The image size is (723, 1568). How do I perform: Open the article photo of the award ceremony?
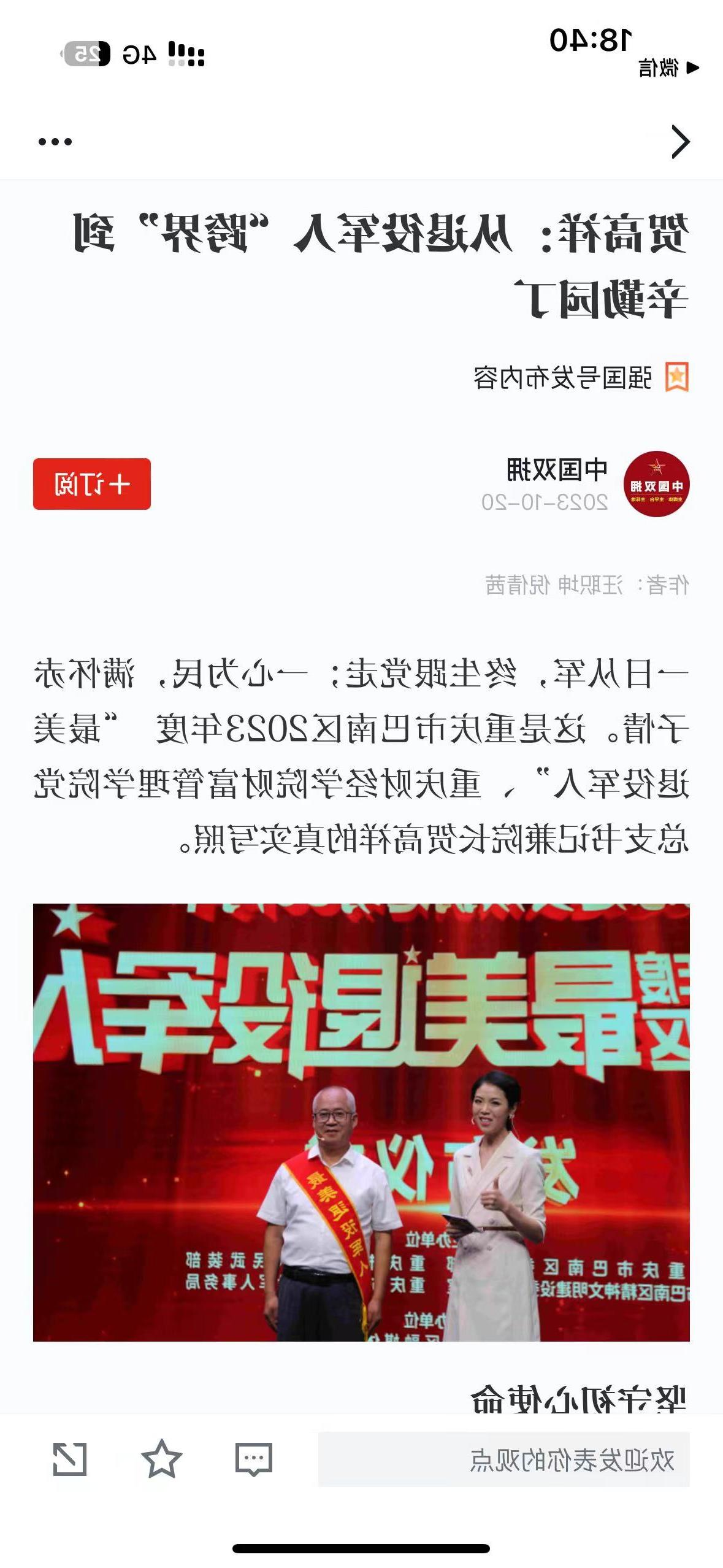click(x=361, y=1122)
